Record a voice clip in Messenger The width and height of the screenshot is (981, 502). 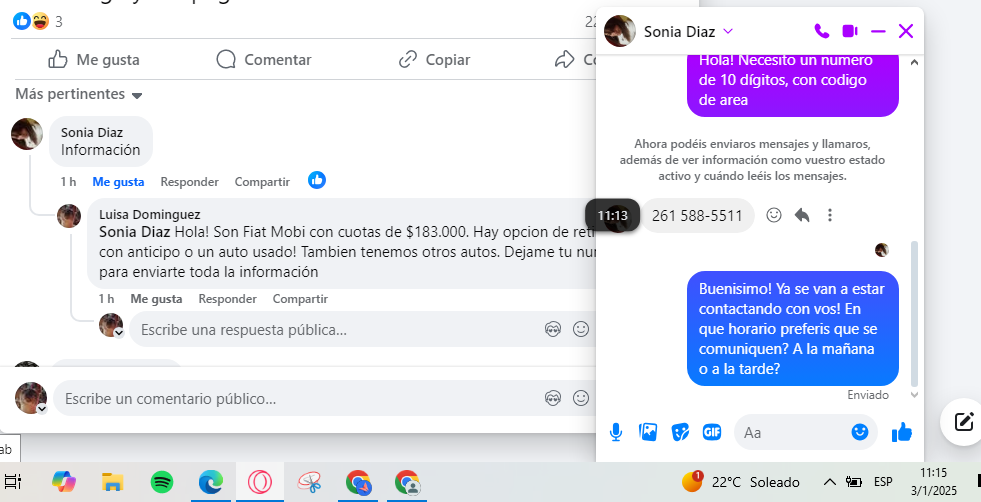[616, 432]
